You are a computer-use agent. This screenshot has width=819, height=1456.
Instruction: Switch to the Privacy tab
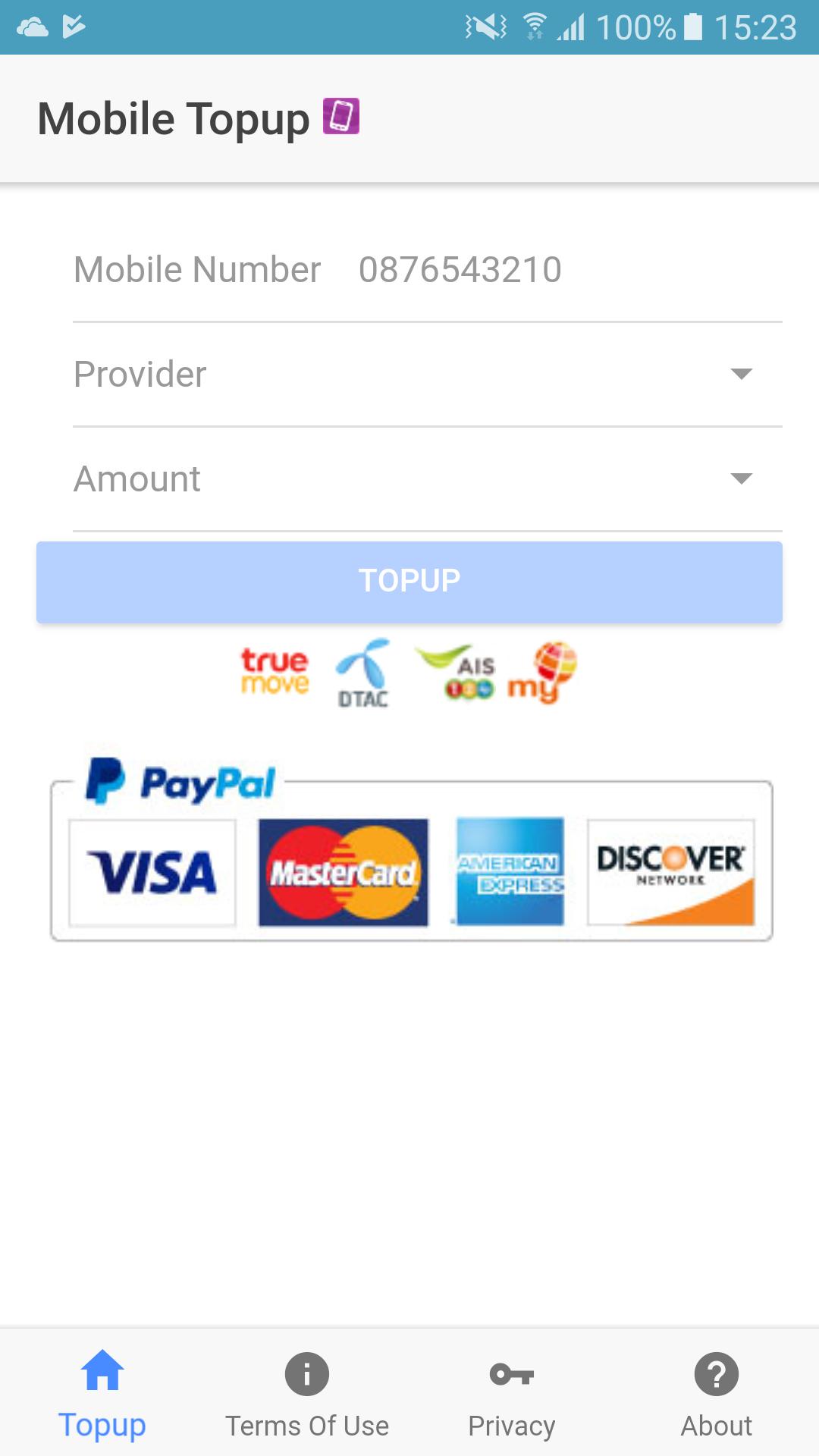click(x=512, y=1424)
